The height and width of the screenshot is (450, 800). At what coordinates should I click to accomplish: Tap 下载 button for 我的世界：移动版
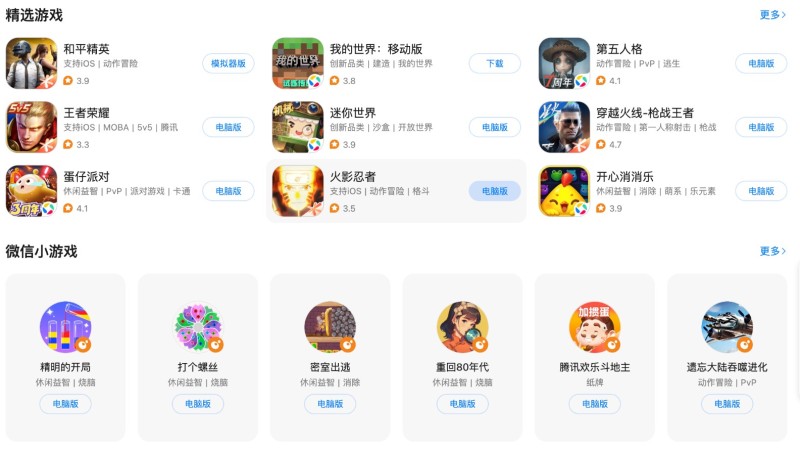[x=495, y=63]
